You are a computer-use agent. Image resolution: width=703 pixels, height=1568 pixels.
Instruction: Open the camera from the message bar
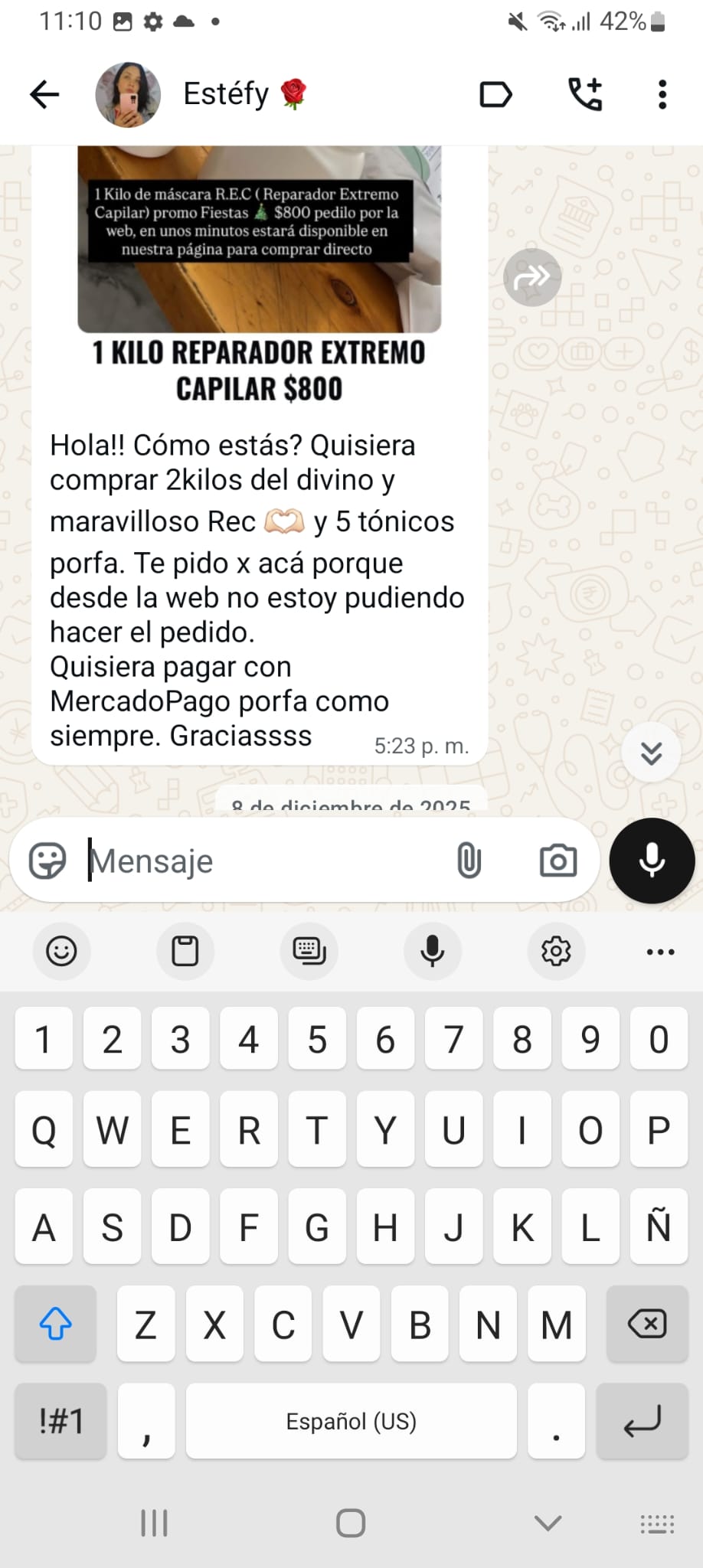[x=558, y=861]
